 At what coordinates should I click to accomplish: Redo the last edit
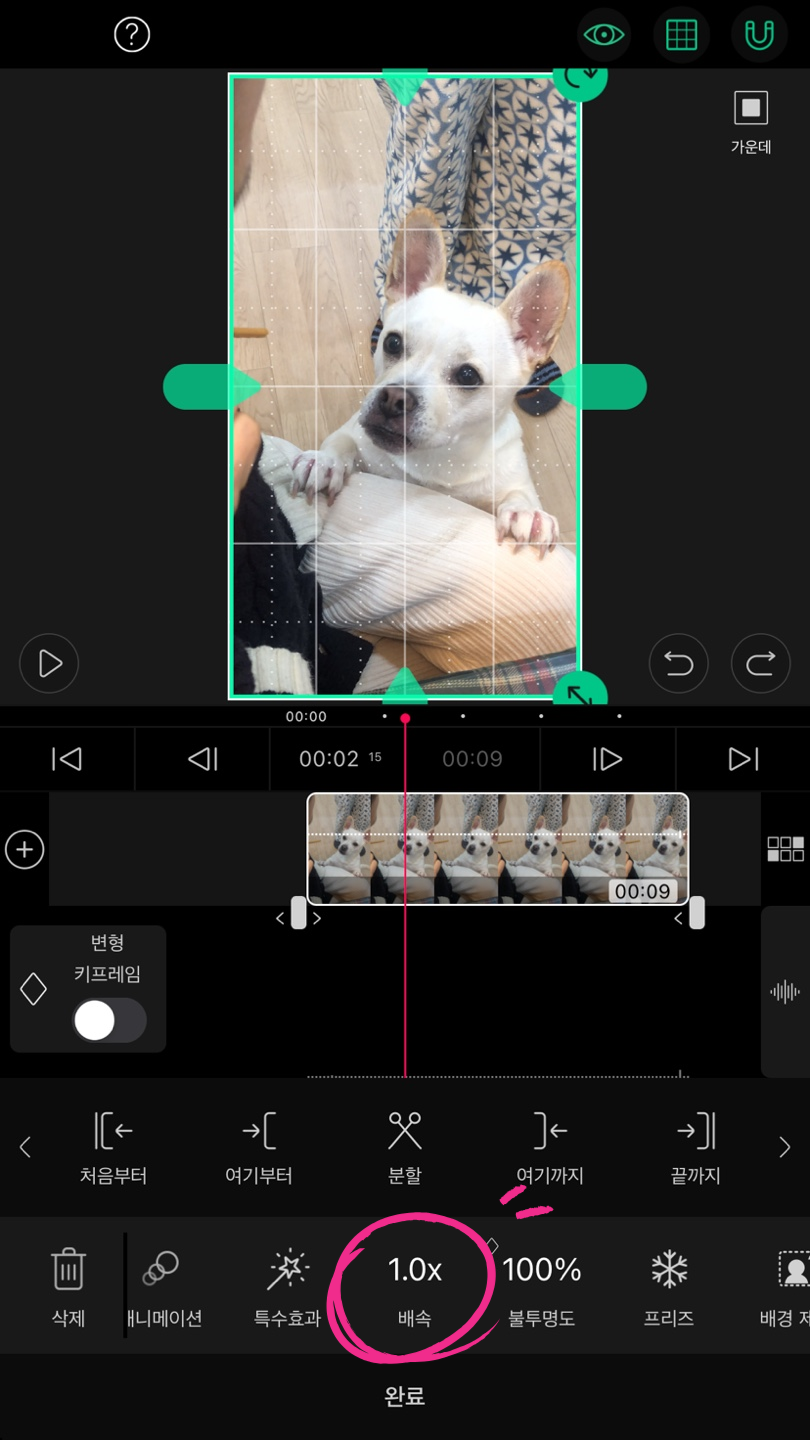coord(760,664)
